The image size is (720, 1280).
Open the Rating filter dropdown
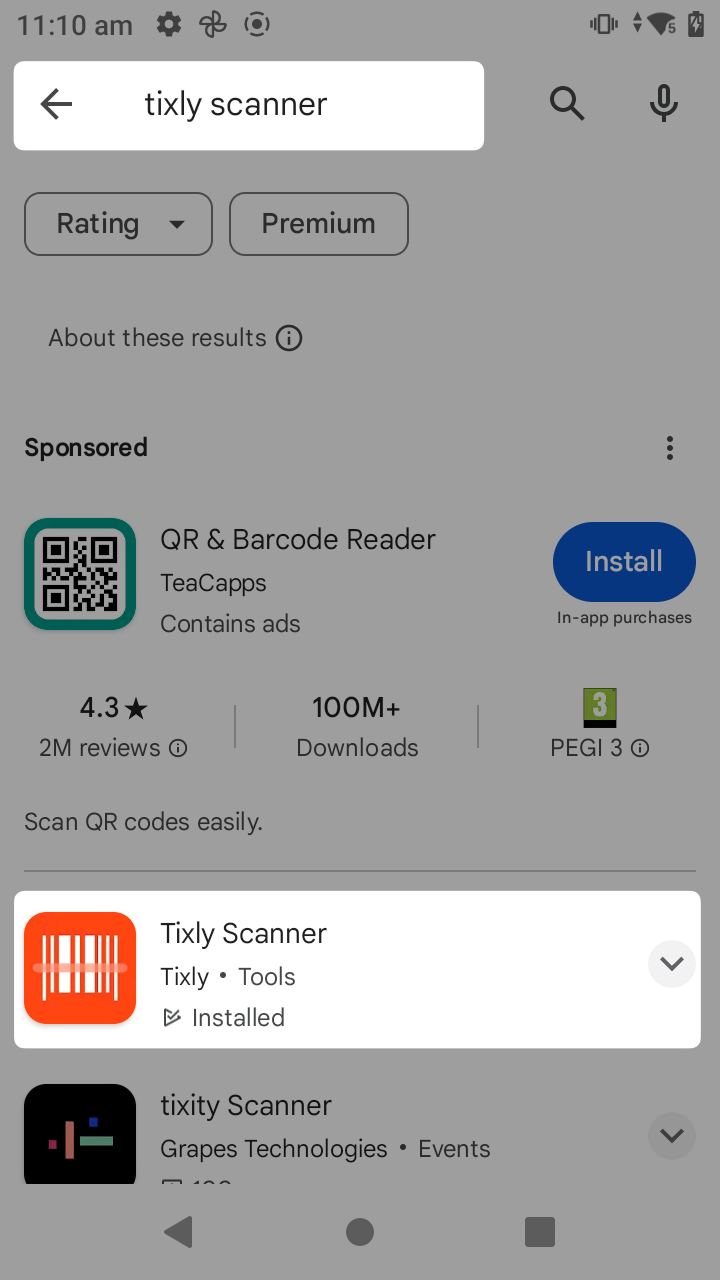(118, 224)
